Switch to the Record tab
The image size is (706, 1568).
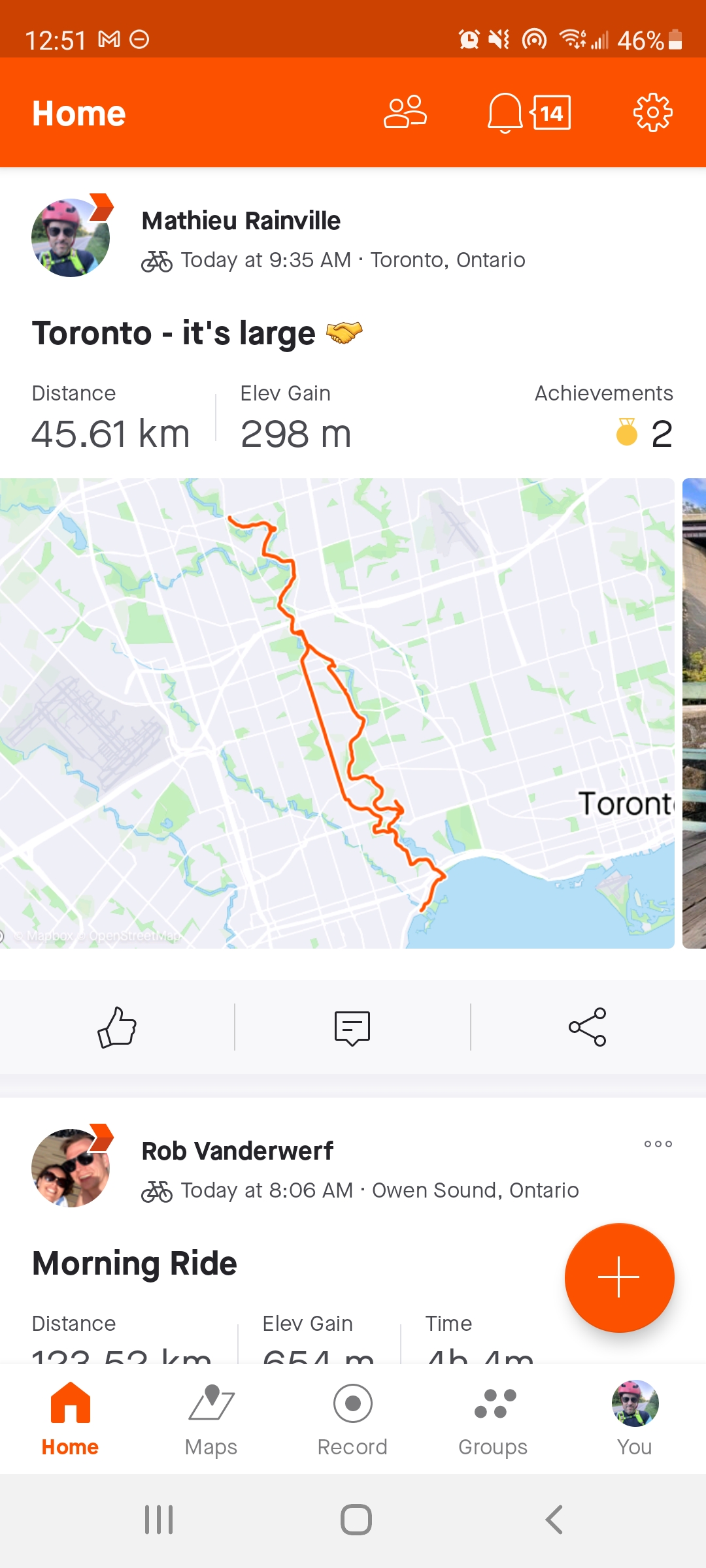tap(352, 1419)
